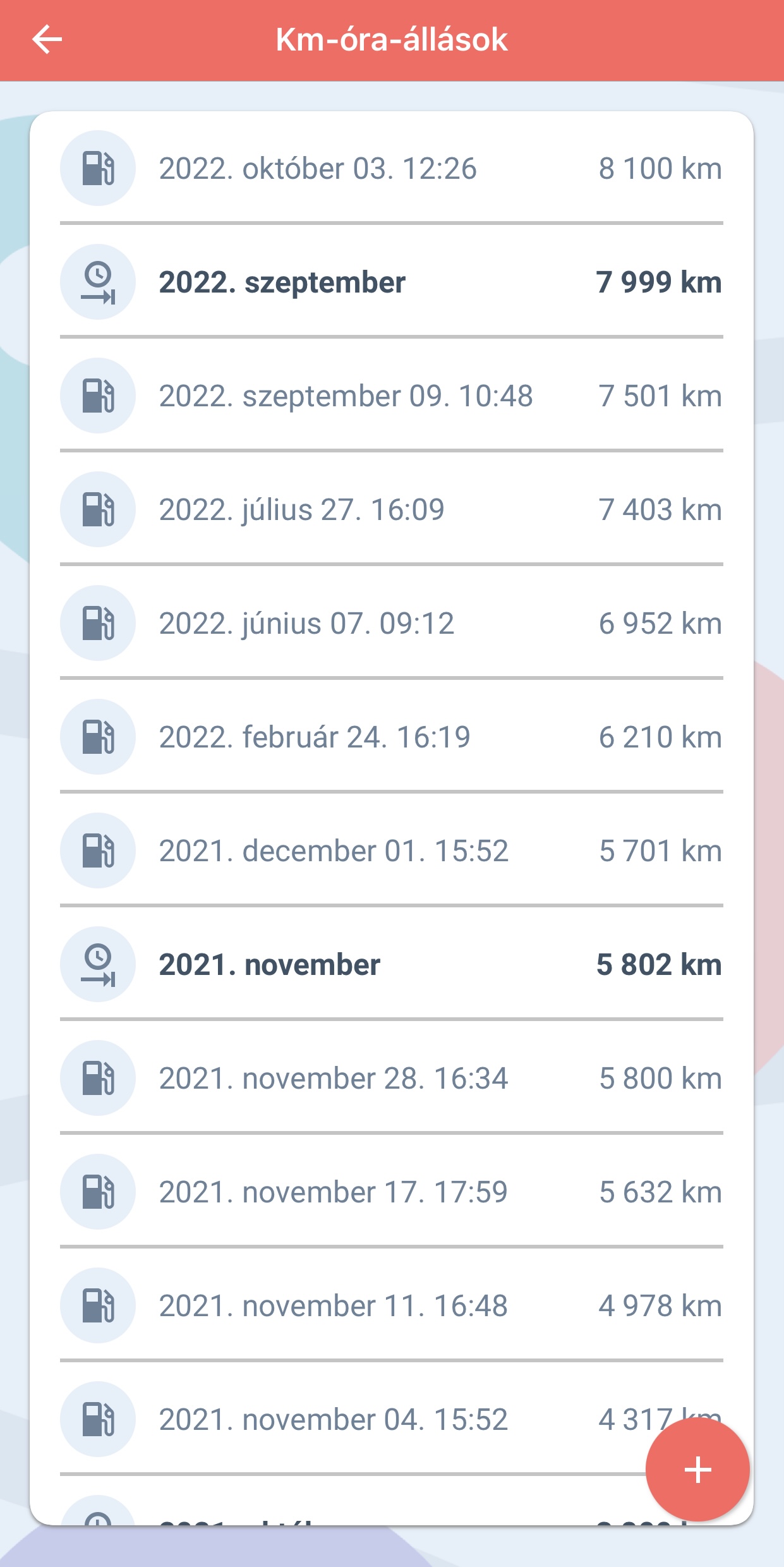View the 2021. november 28. 16:34 entry

pos(392,1078)
